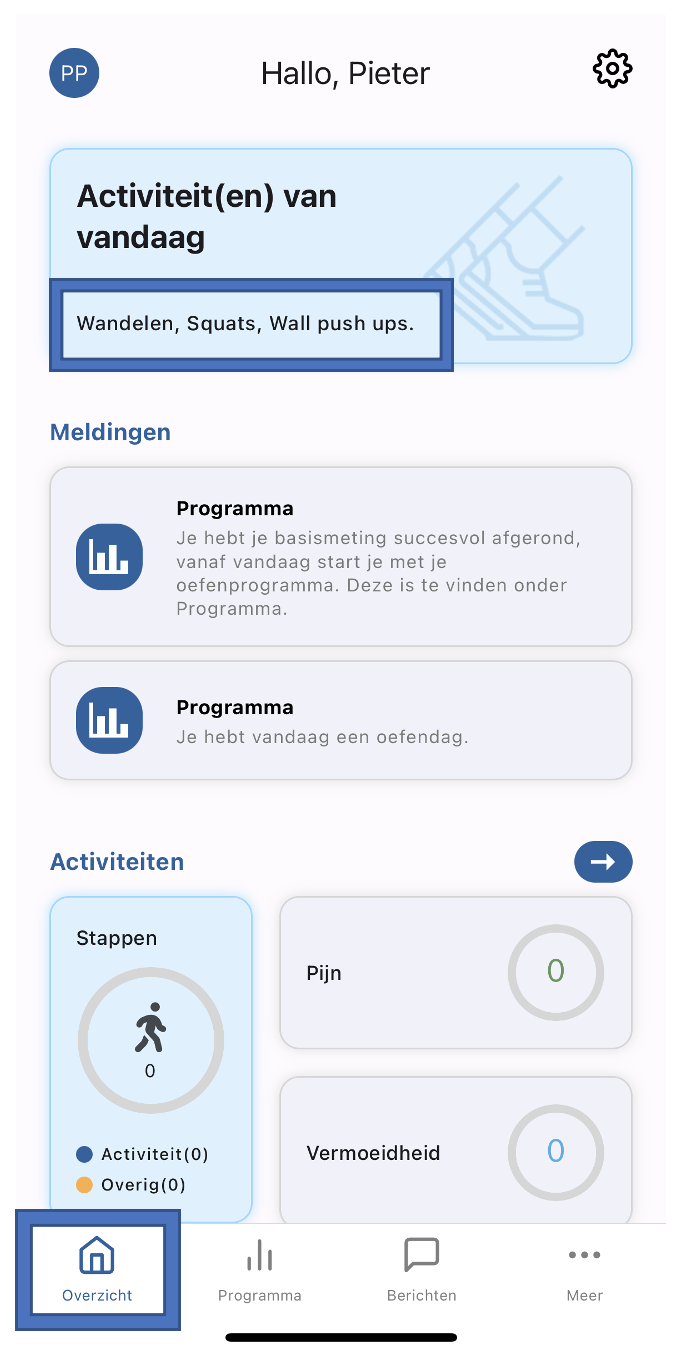Screen dimensions: 690x1364
Task: Open the Vermoeidheid score card
Action: tap(456, 1151)
